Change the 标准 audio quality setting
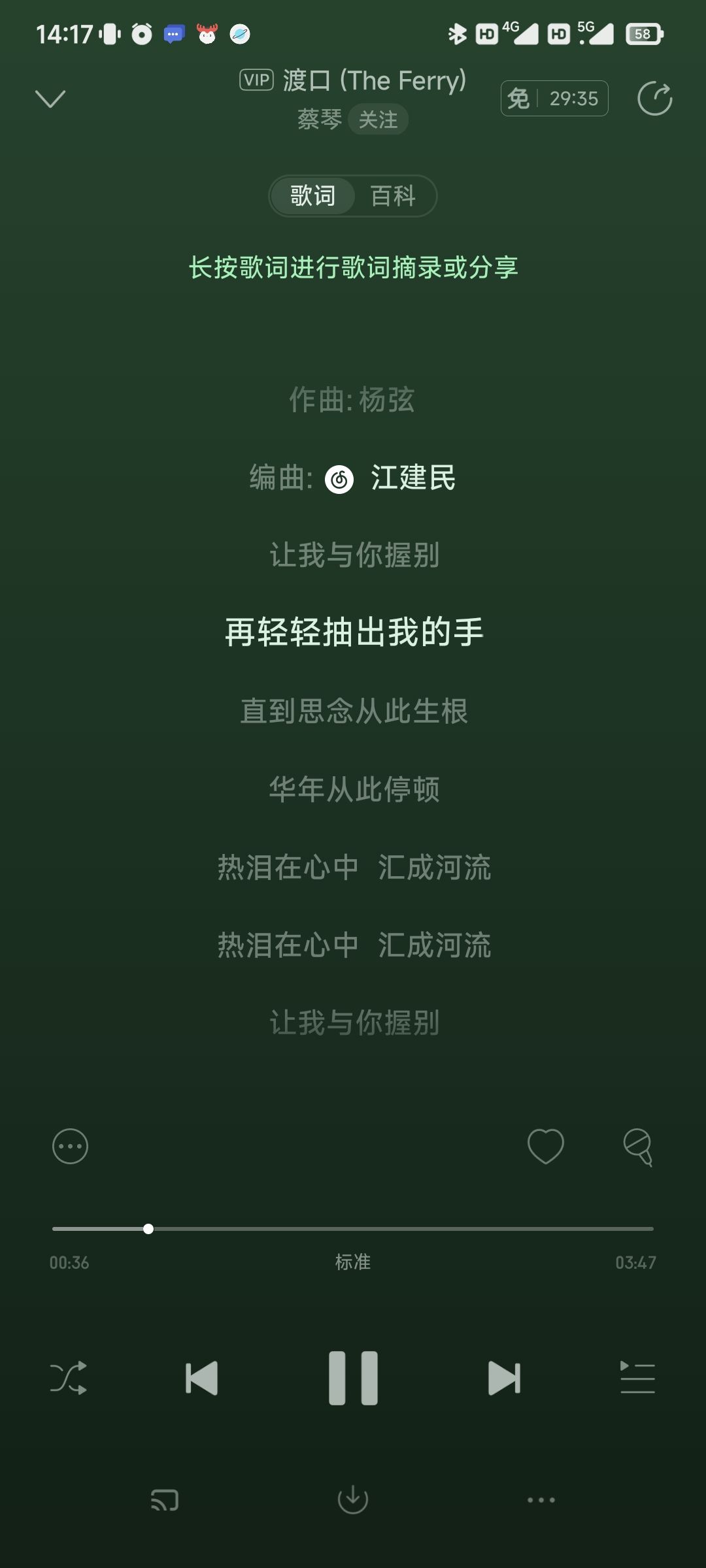This screenshot has height=1568, width=706. (x=353, y=1262)
